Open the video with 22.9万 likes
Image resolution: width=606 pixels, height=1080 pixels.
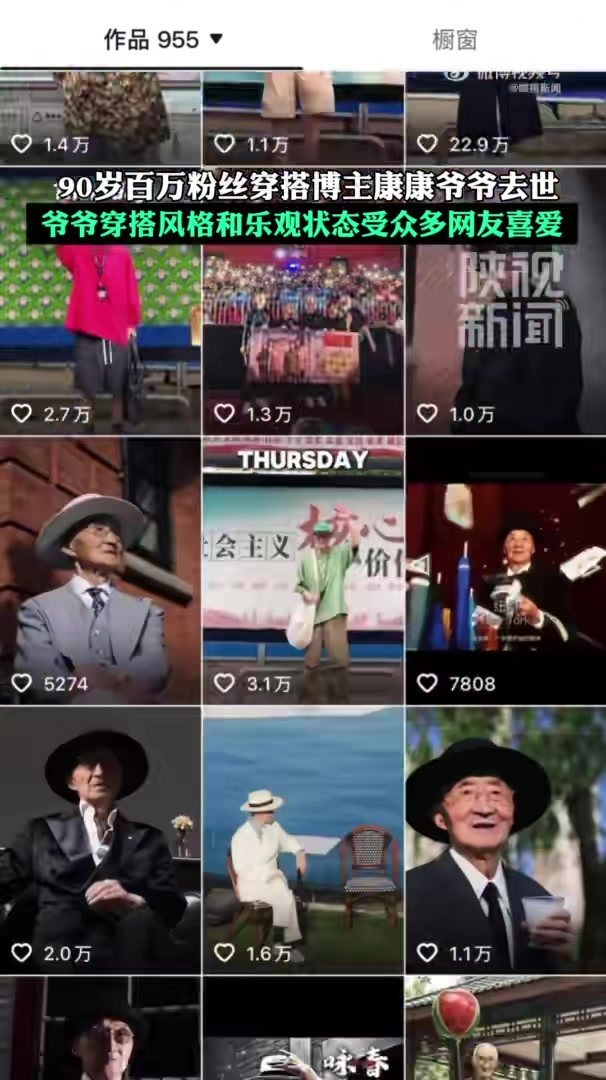[x=506, y=117]
